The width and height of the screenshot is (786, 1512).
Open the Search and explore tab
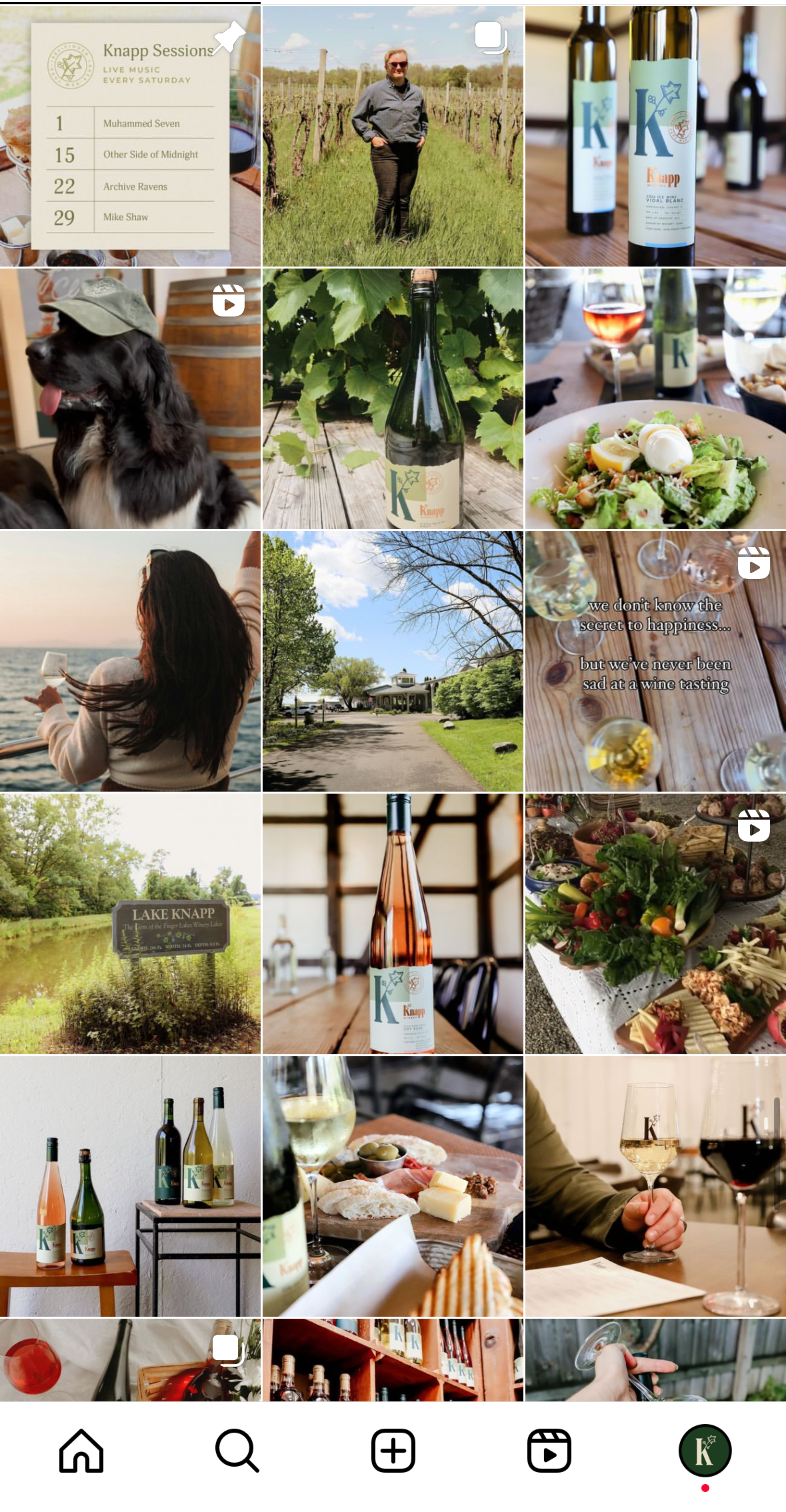pos(237,1450)
